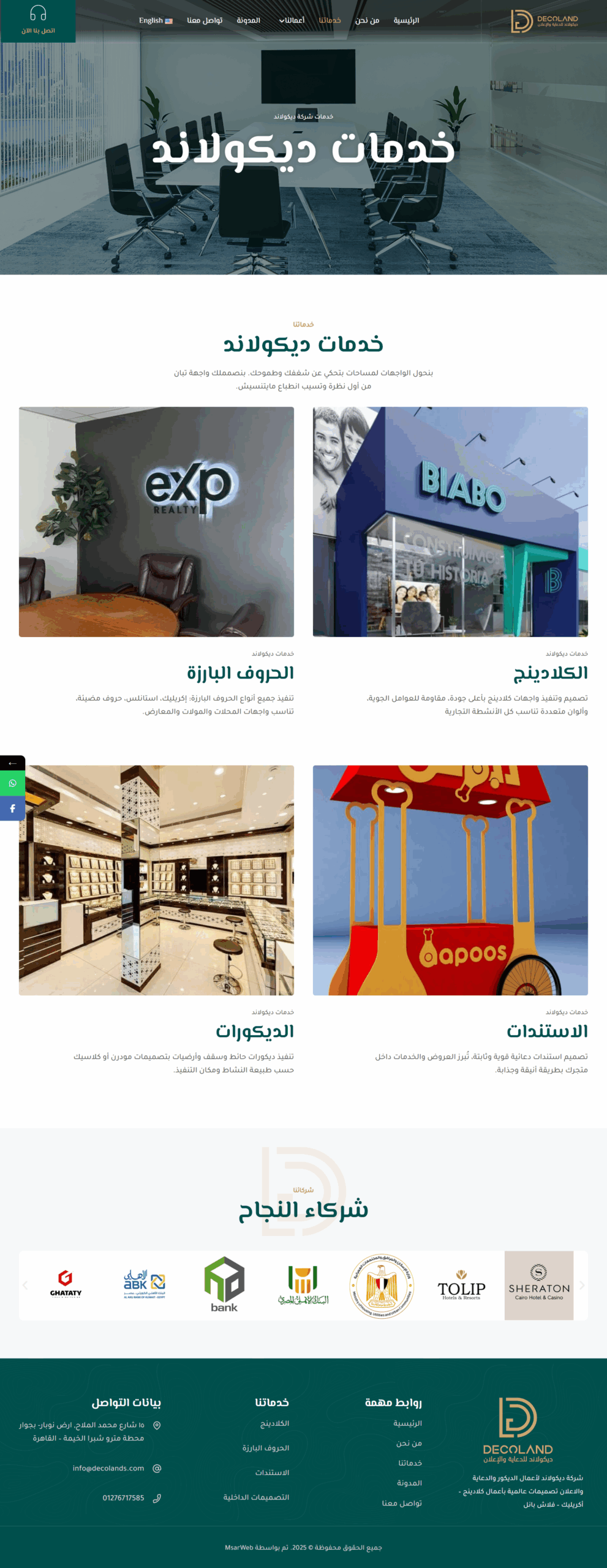Tap the Facebook floating share icon

click(12, 809)
